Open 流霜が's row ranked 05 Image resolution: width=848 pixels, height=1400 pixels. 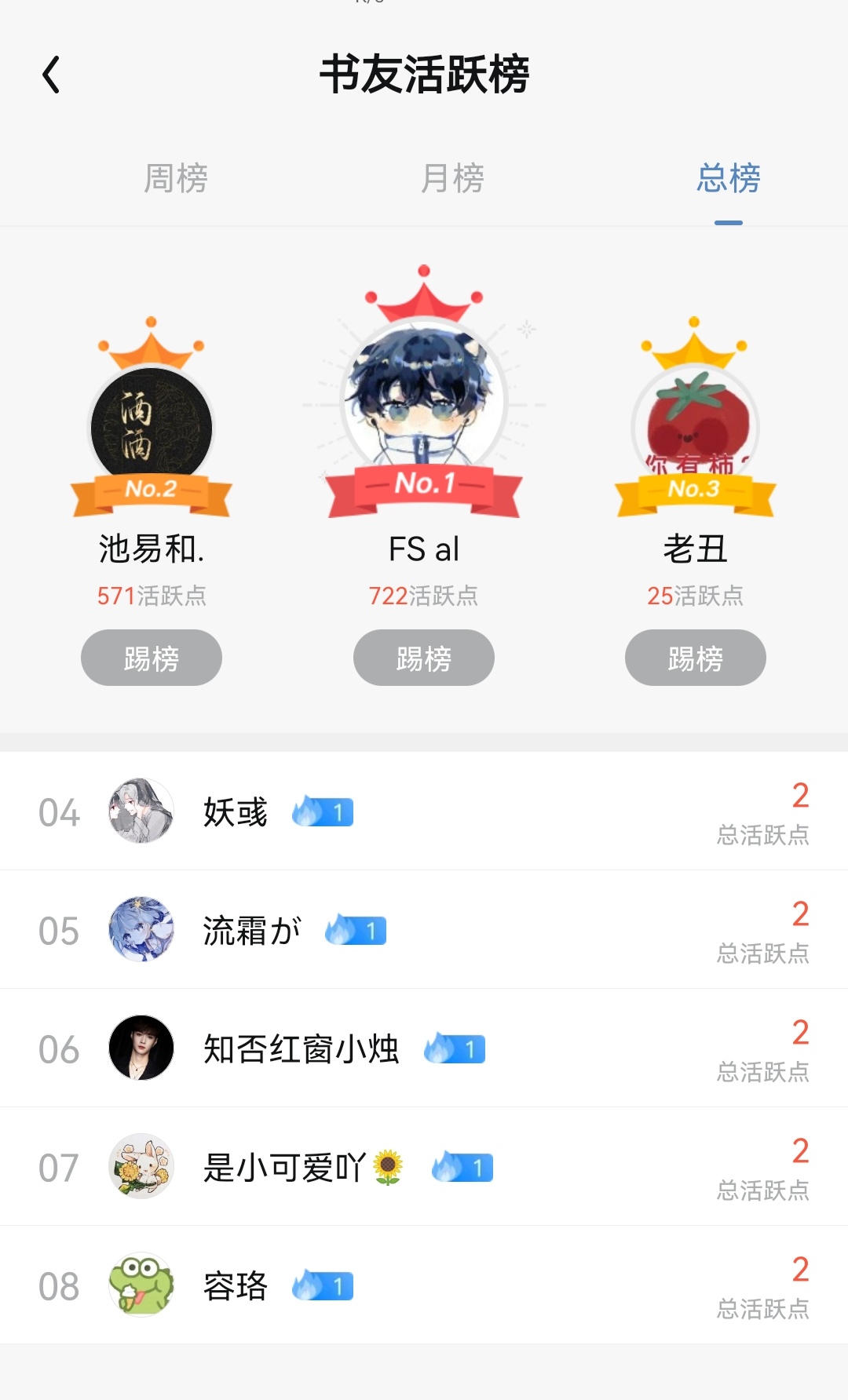tap(424, 930)
